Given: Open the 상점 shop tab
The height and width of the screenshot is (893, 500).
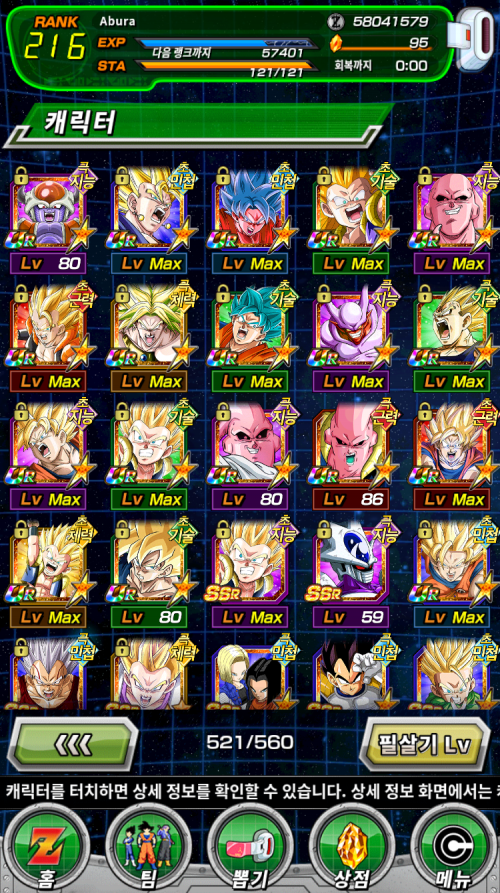Looking at the screenshot, I should pos(351,849).
